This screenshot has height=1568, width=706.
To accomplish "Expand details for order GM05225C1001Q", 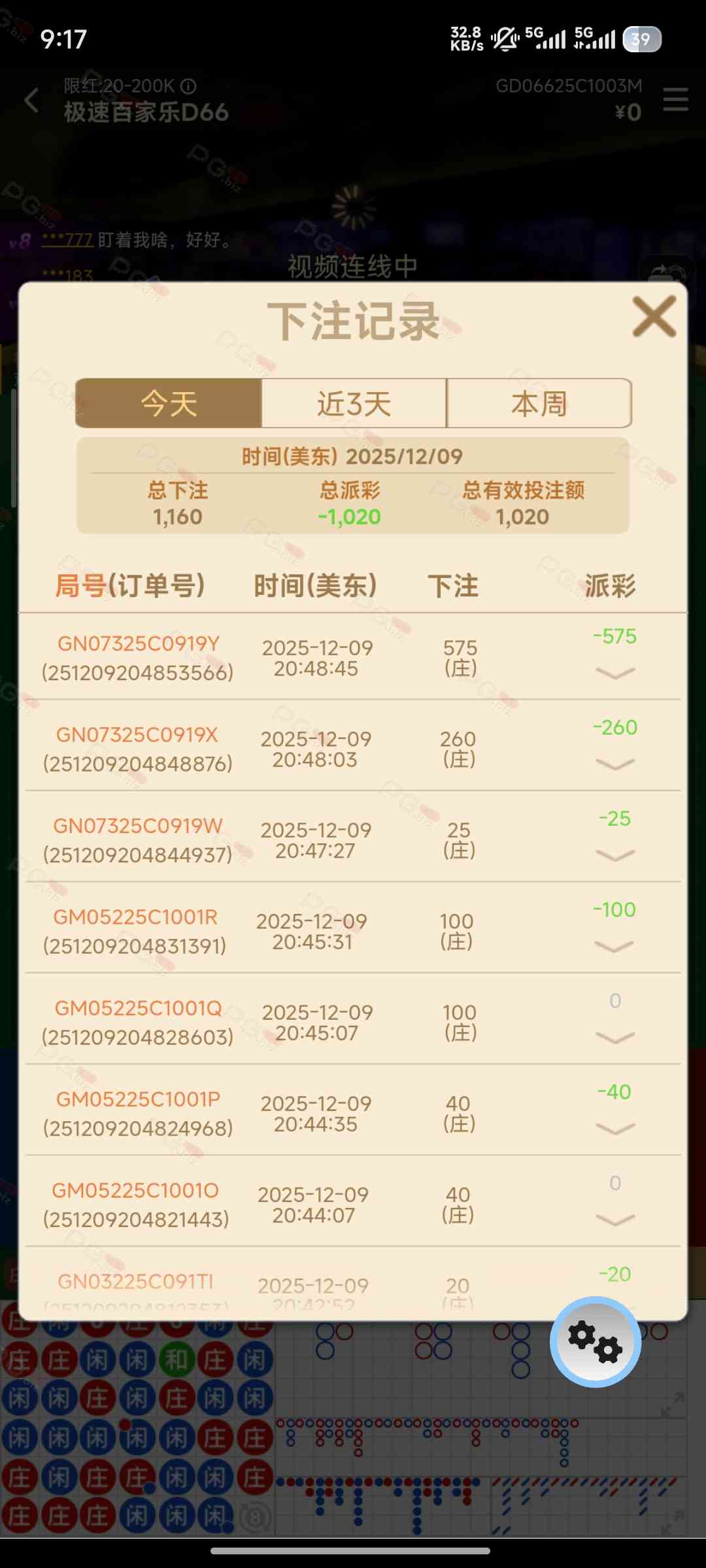I will [615, 1037].
